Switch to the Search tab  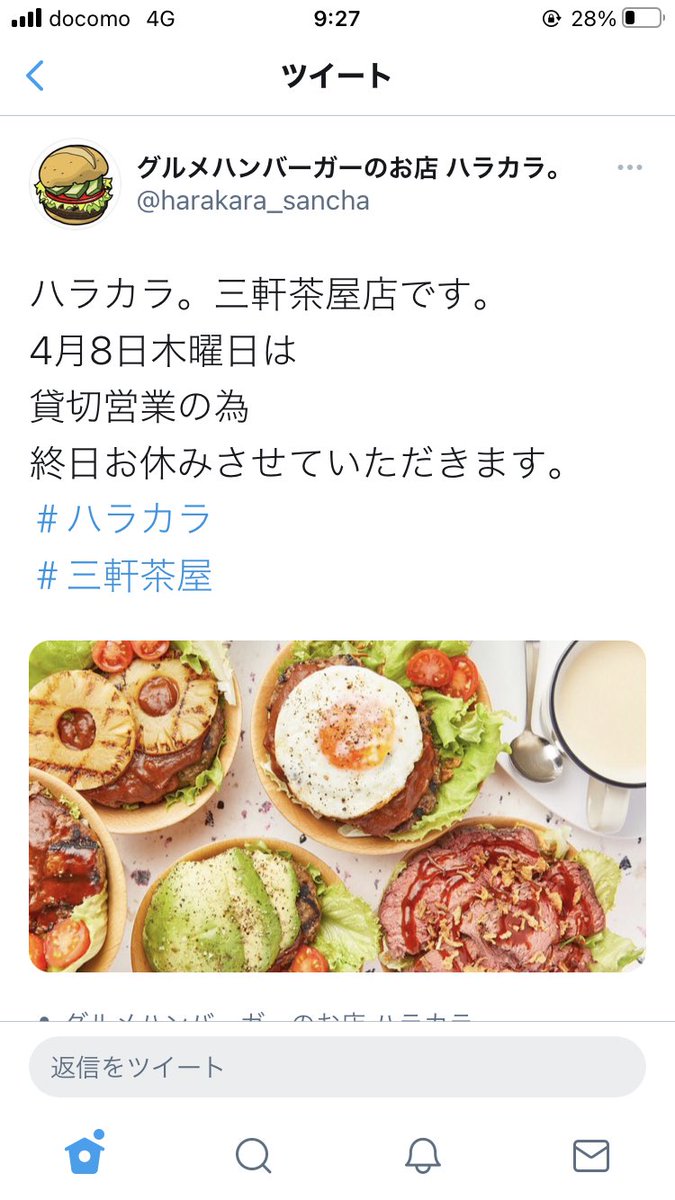pyautogui.click(x=253, y=1156)
